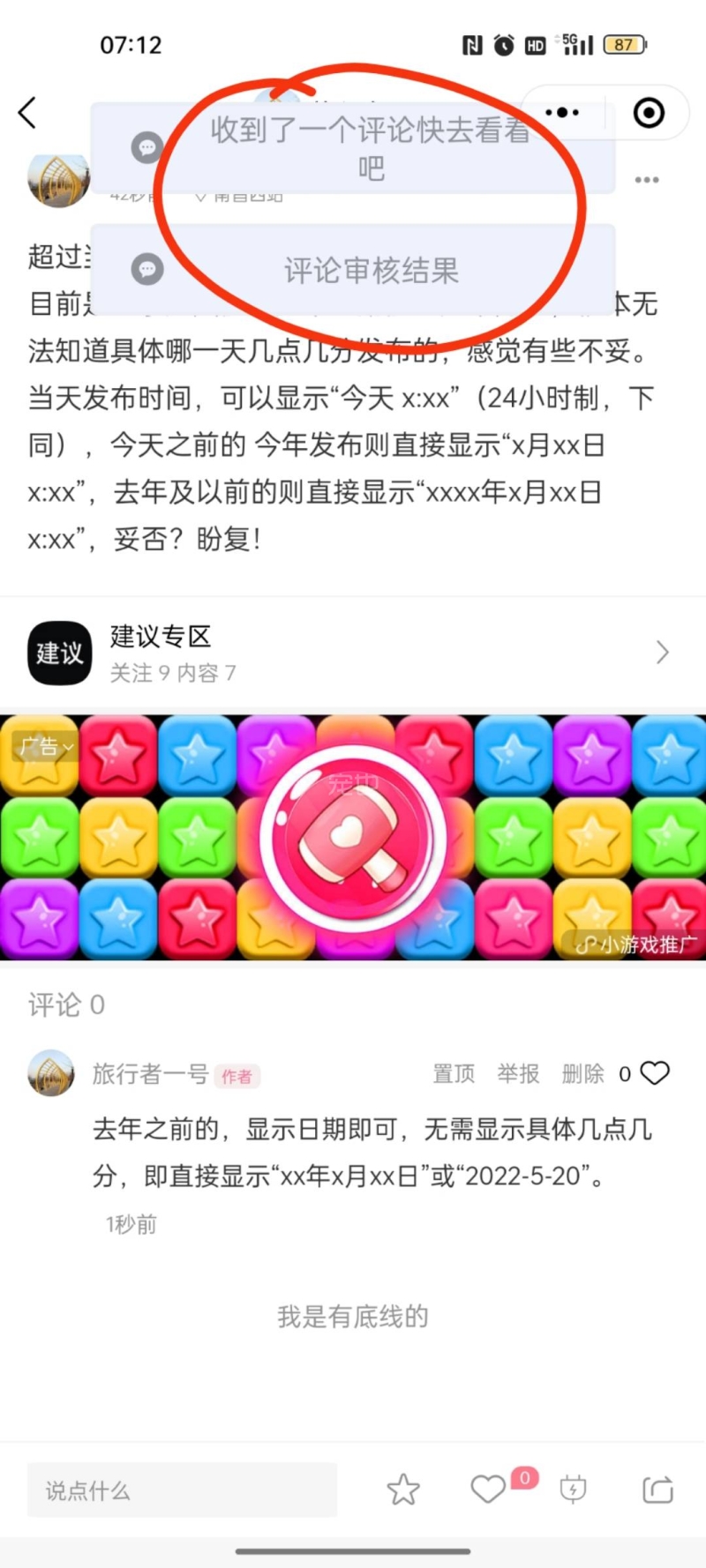Tap the 说点什么 comment field
The height and width of the screenshot is (1568, 706).
coord(182,1490)
